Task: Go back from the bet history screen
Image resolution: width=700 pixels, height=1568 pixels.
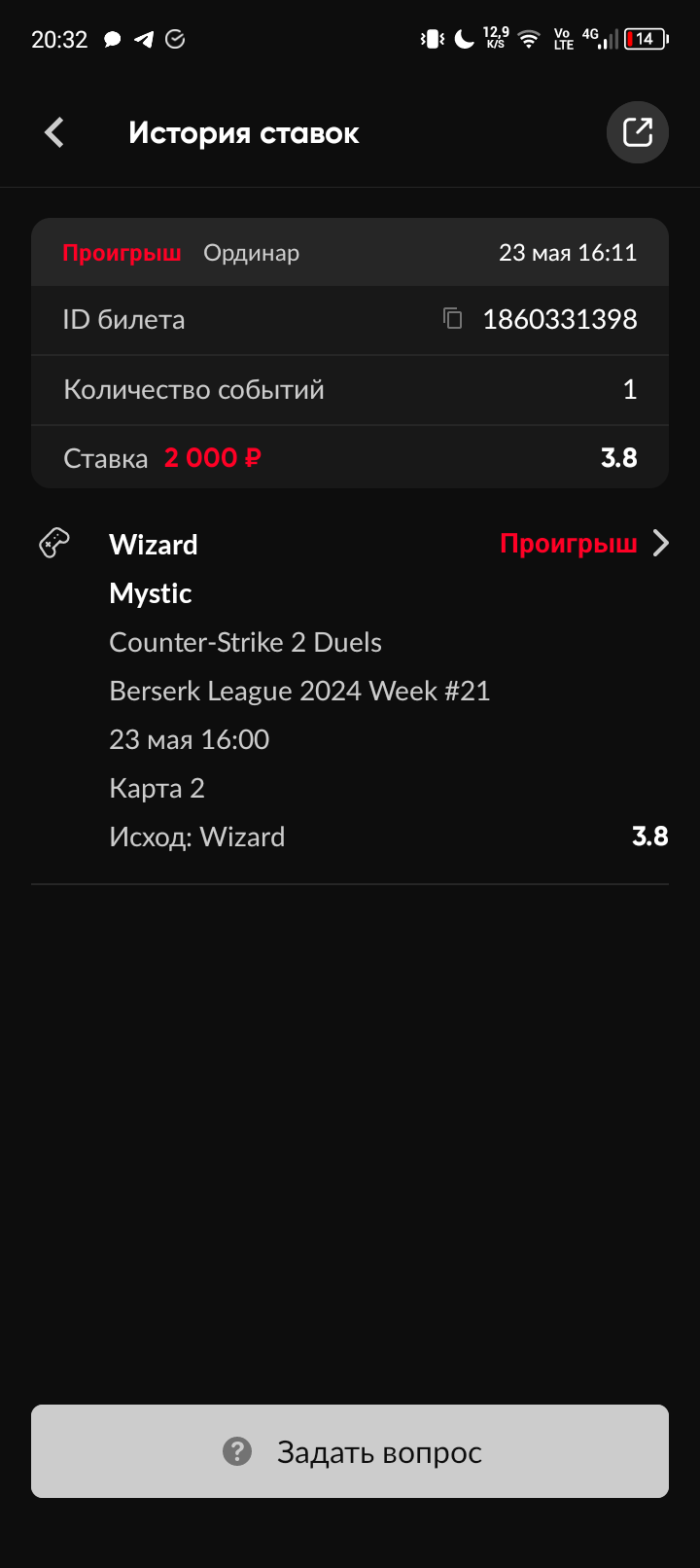Action: pos(54,133)
